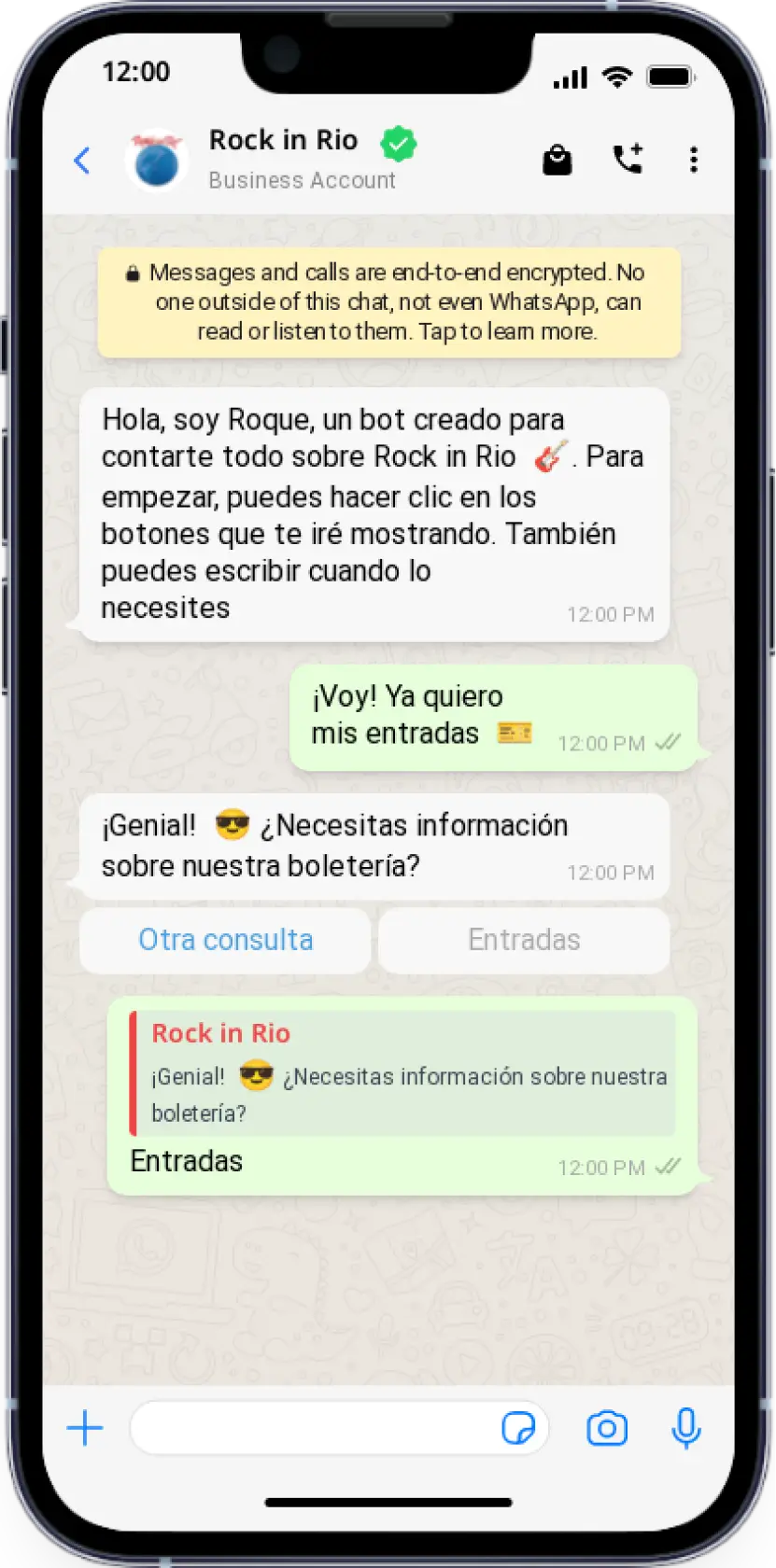Go back to the chat list

pyautogui.click(x=82, y=161)
